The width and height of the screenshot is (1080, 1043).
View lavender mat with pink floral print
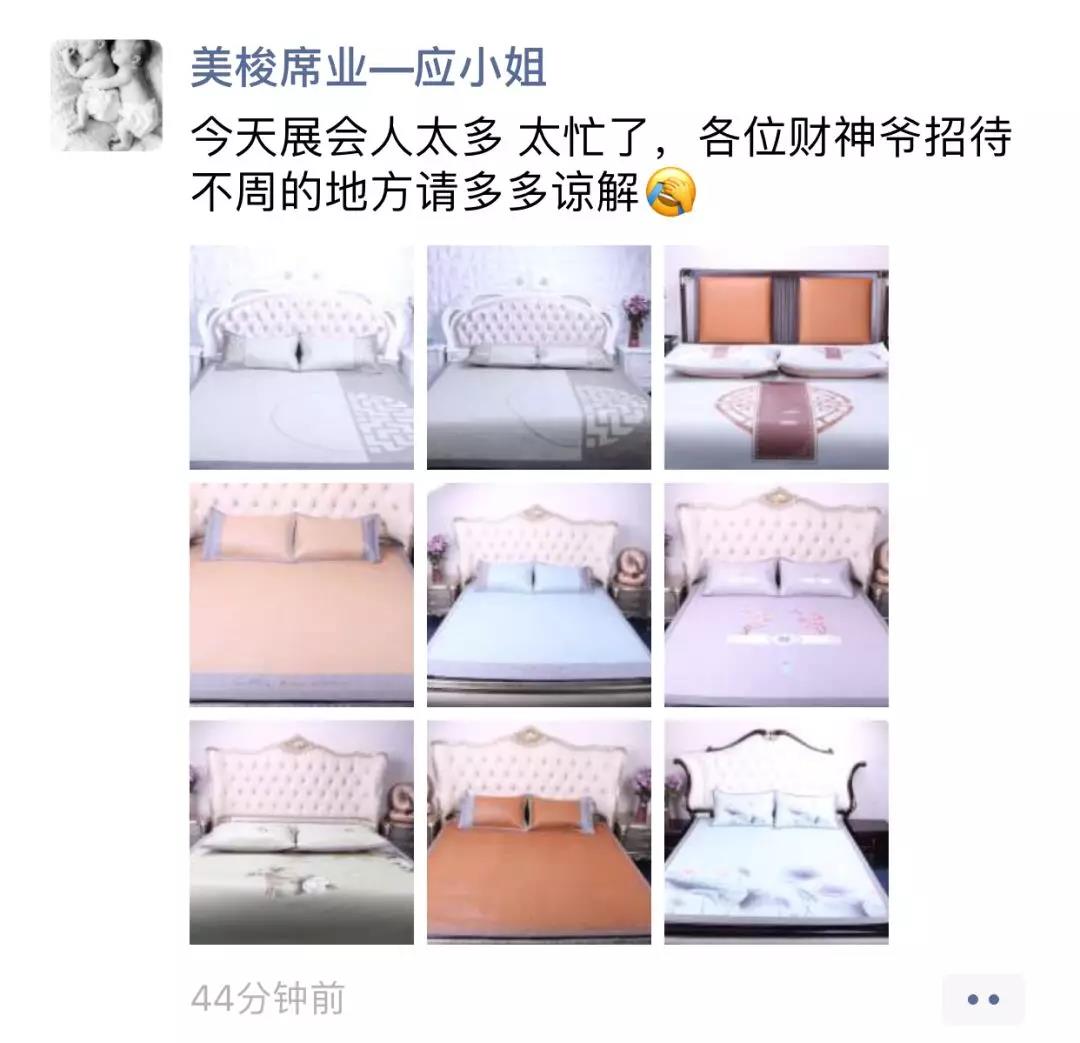[x=776, y=594]
